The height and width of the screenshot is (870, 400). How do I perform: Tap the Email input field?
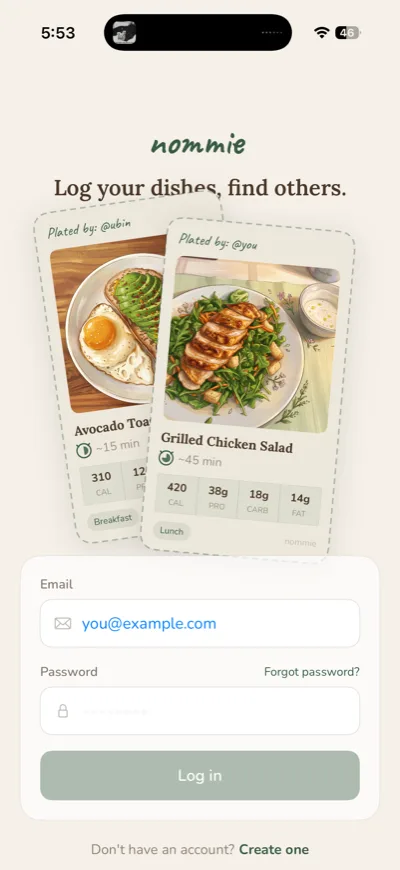200,623
